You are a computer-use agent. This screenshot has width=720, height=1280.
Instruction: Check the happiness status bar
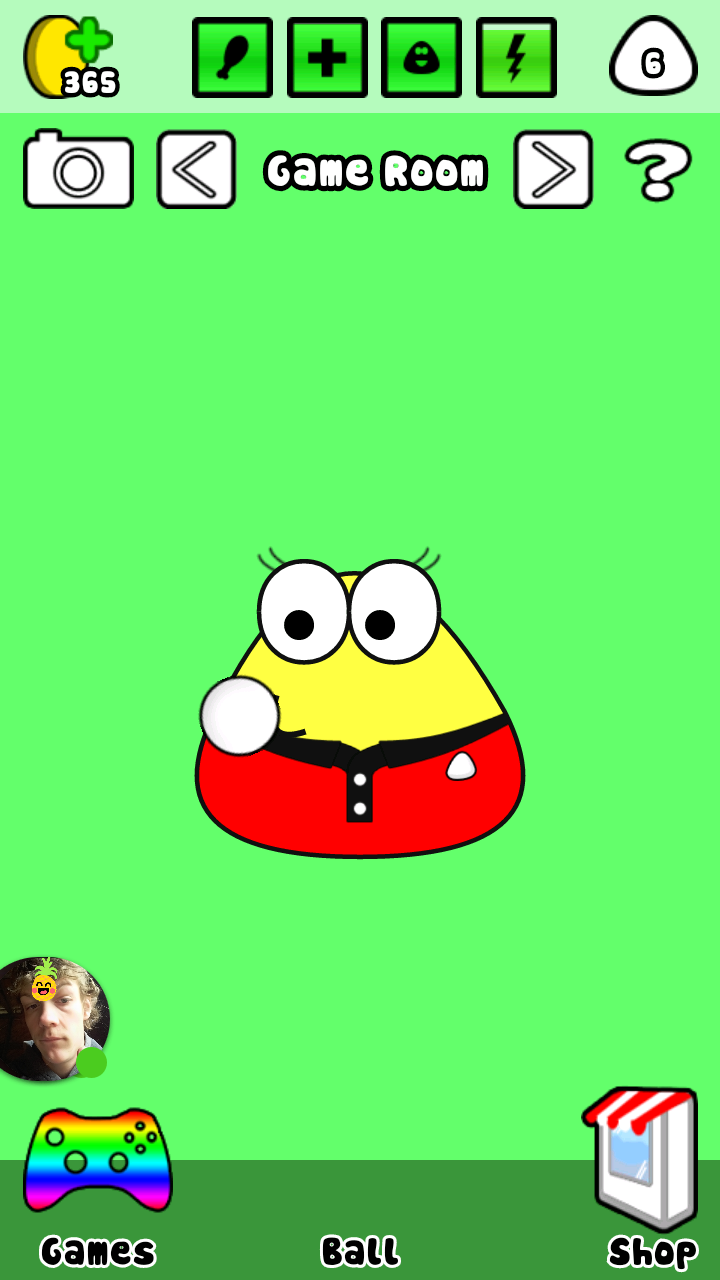click(x=421, y=58)
